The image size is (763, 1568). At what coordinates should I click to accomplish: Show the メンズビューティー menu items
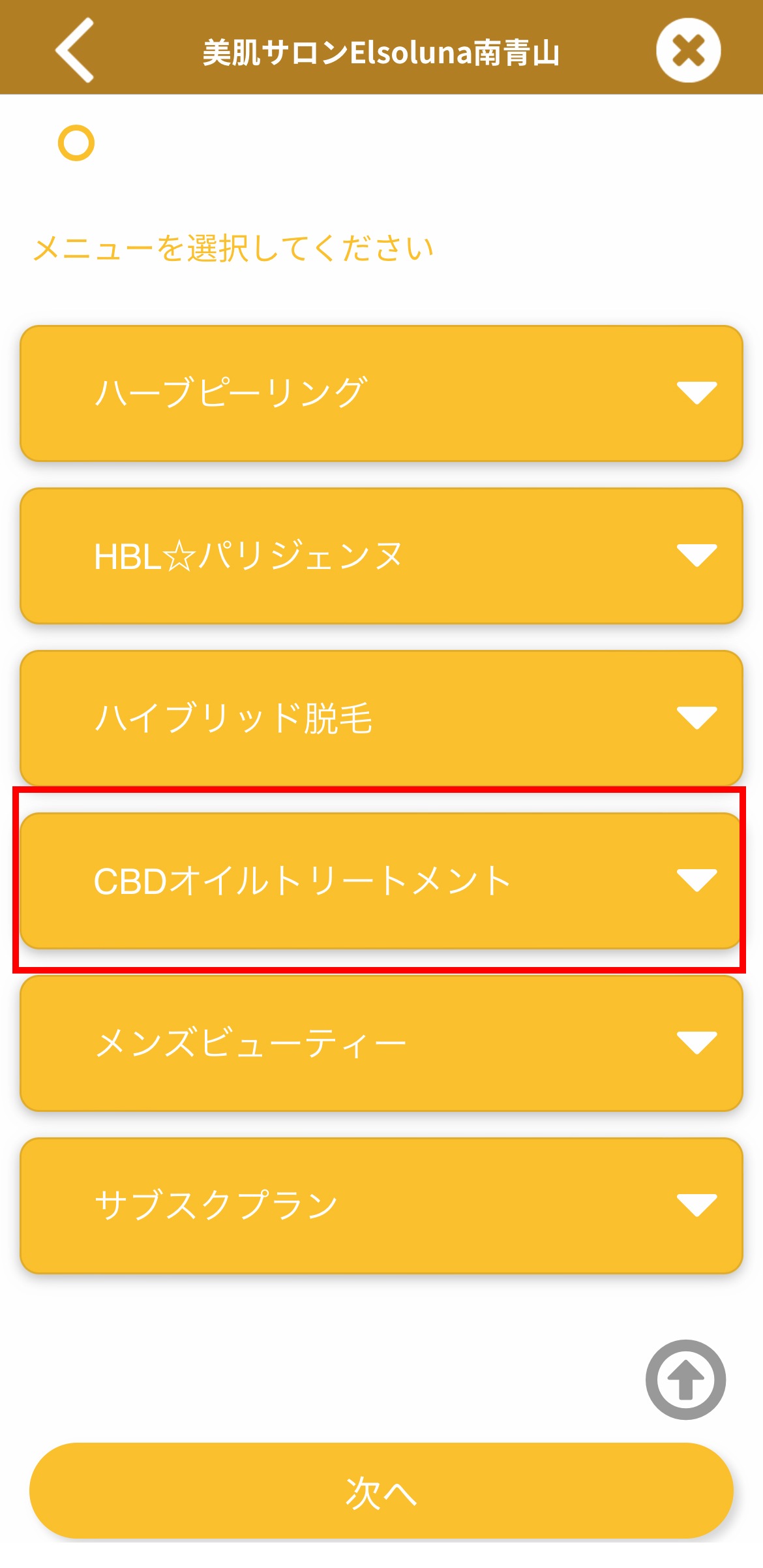381,1043
